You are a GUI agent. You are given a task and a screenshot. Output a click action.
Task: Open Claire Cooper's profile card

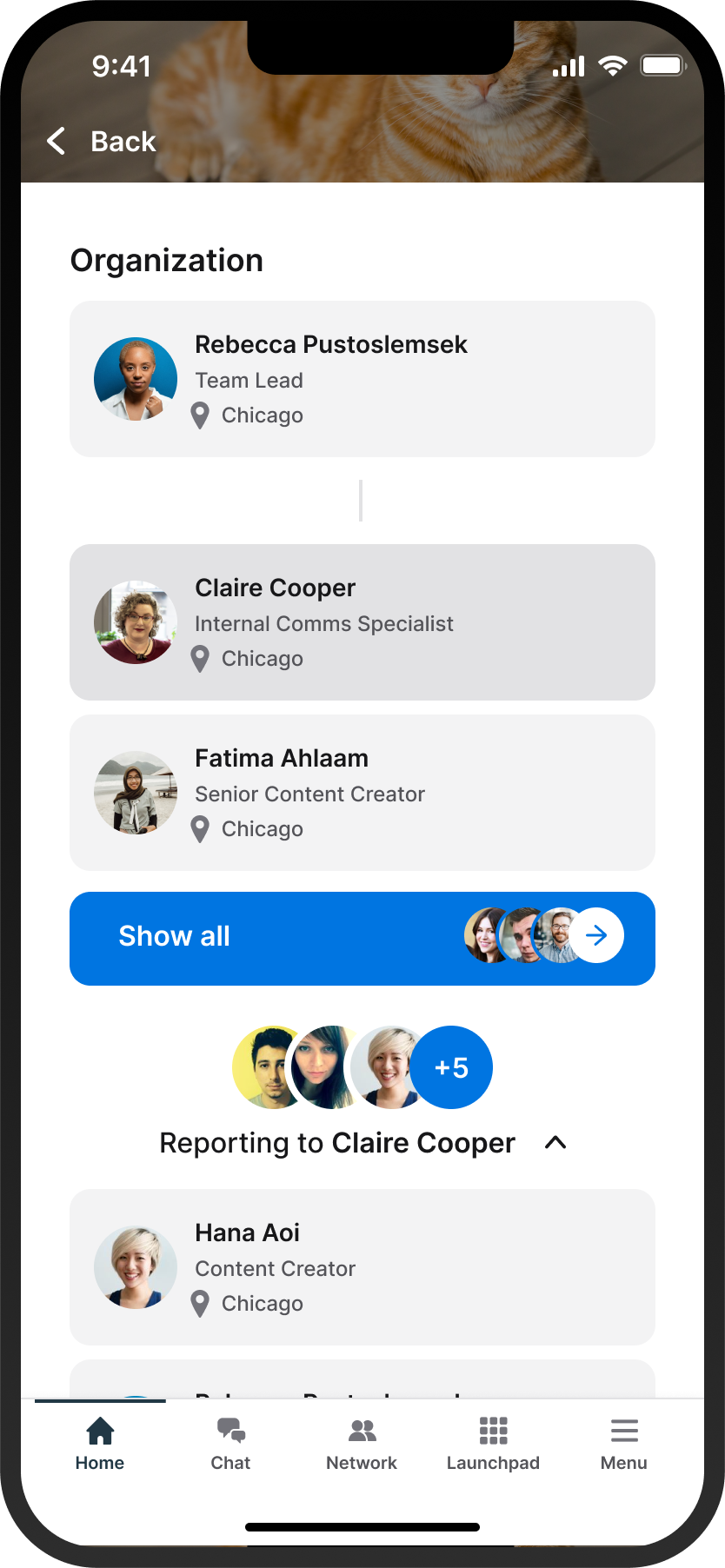click(362, 622)
